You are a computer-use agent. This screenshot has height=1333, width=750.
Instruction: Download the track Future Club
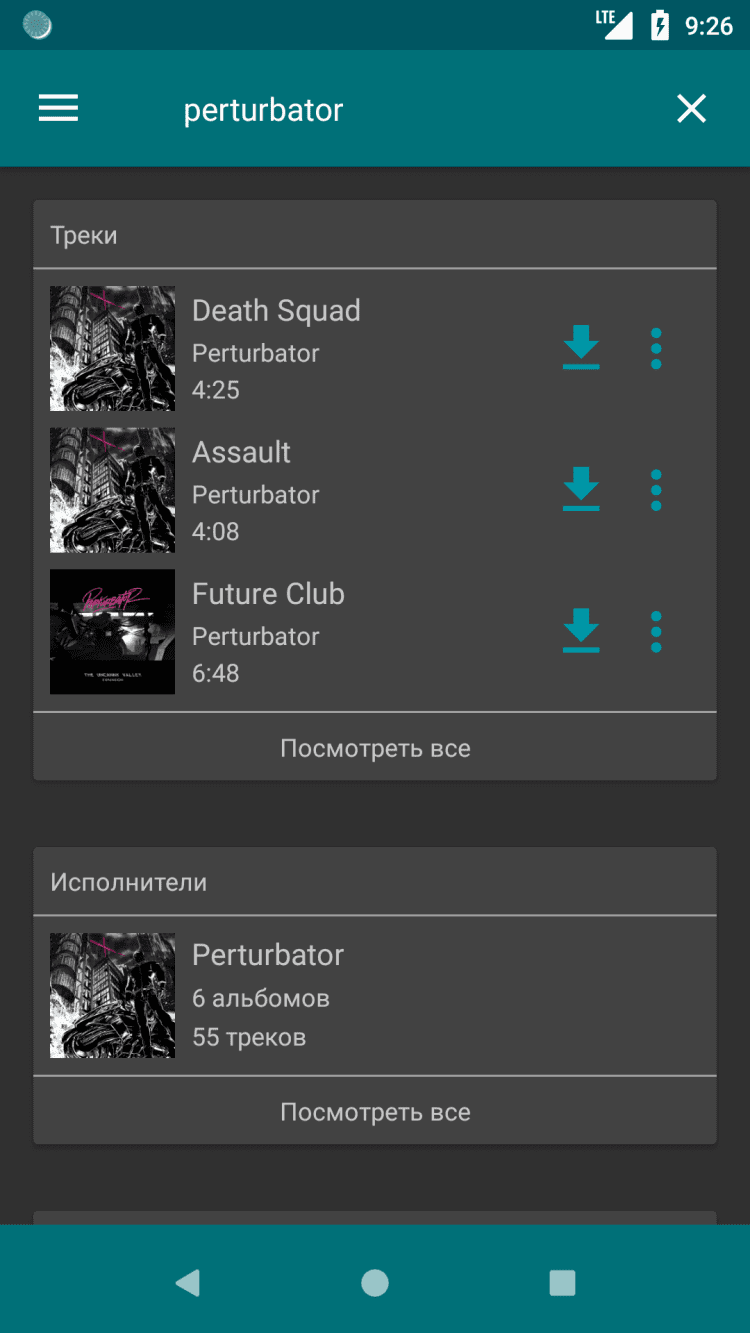coord(581,631)
